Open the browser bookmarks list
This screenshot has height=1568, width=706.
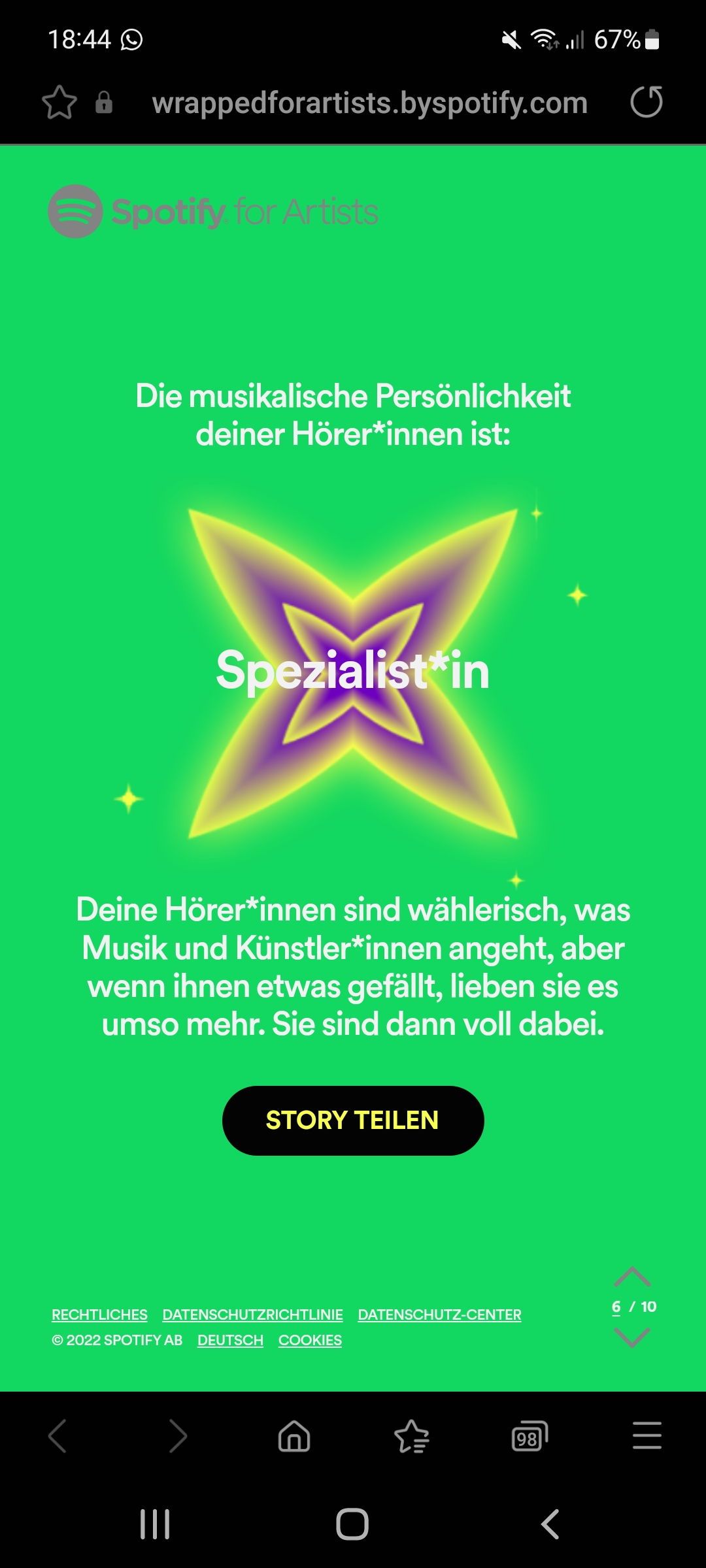412,1436
